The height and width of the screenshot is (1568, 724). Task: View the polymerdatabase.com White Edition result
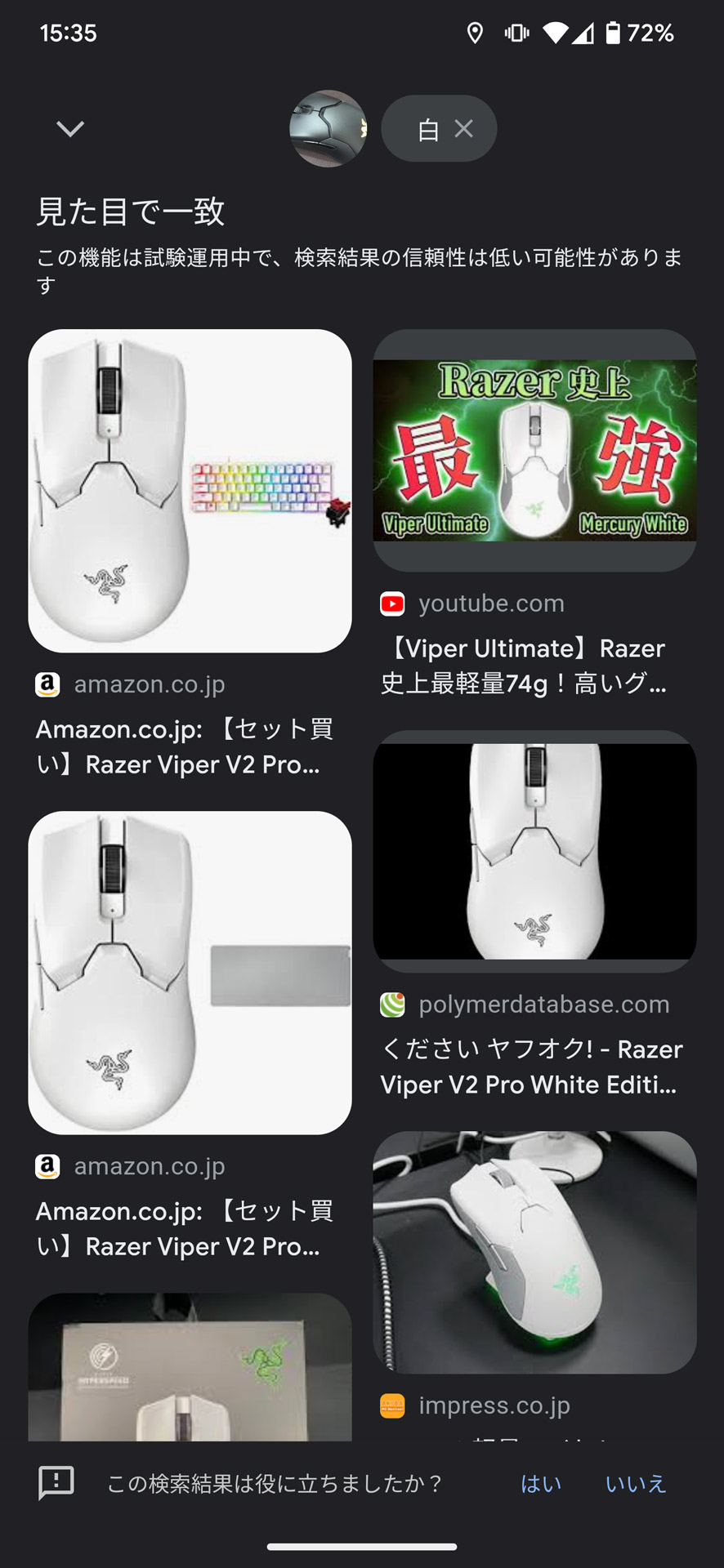pyautogui.click(x=534, y=851)
